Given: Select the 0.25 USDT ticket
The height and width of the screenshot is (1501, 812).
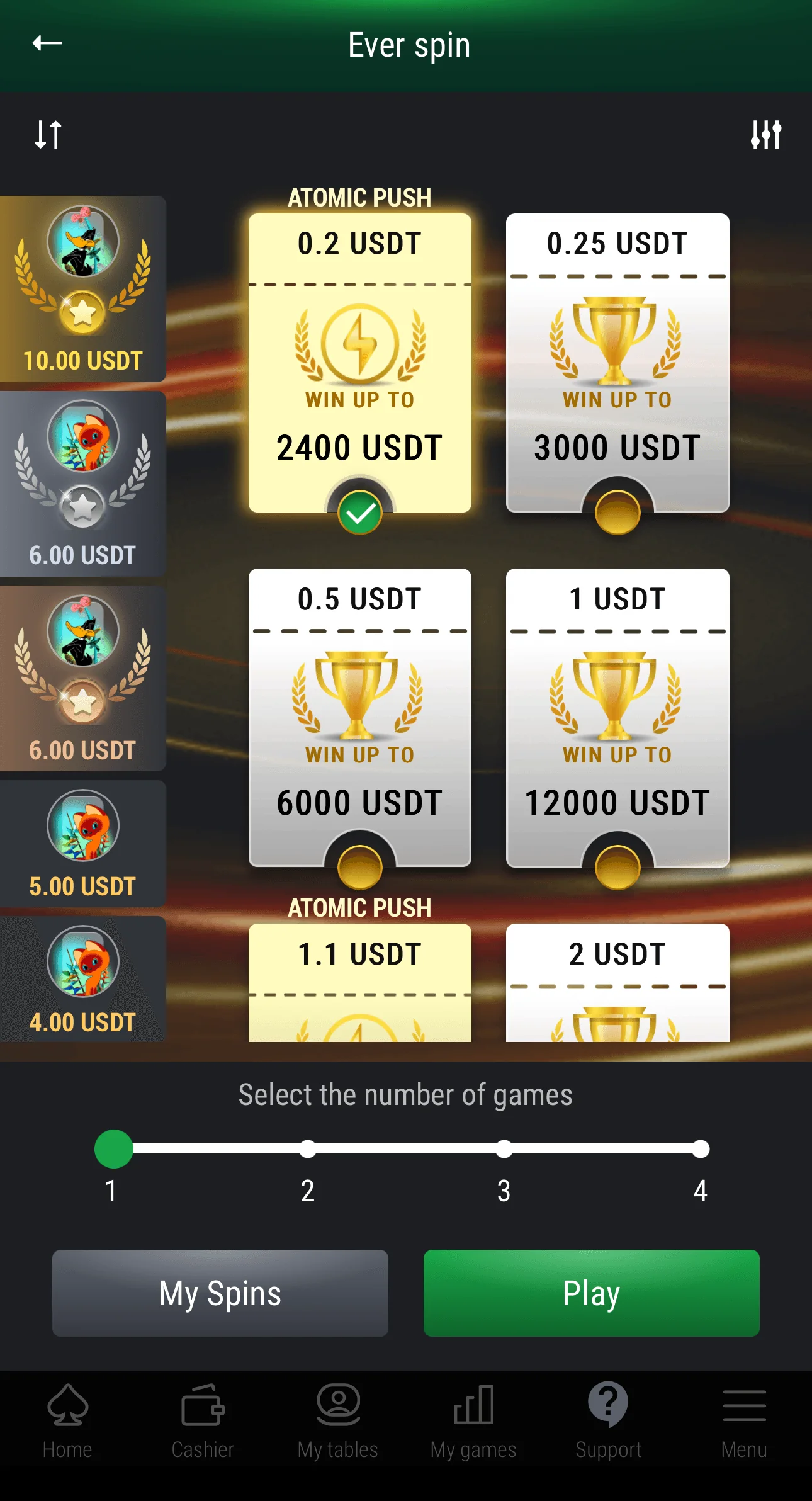Looking at the screenshot, I should pos(617,363).
